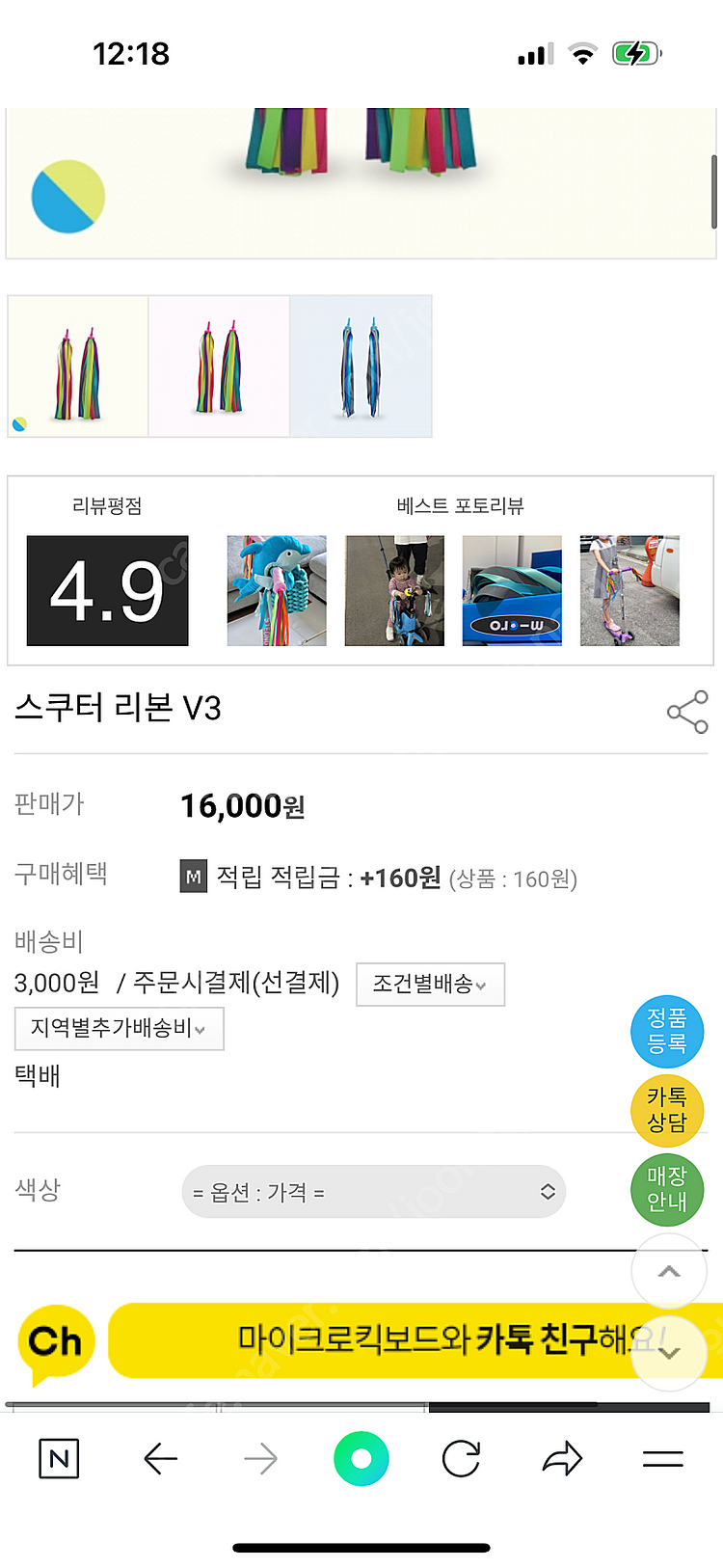Open the browser menu with the hamburger icon
This screenshot has height=1568, width=723.
pyautogui.click(x=662, y=1459)
